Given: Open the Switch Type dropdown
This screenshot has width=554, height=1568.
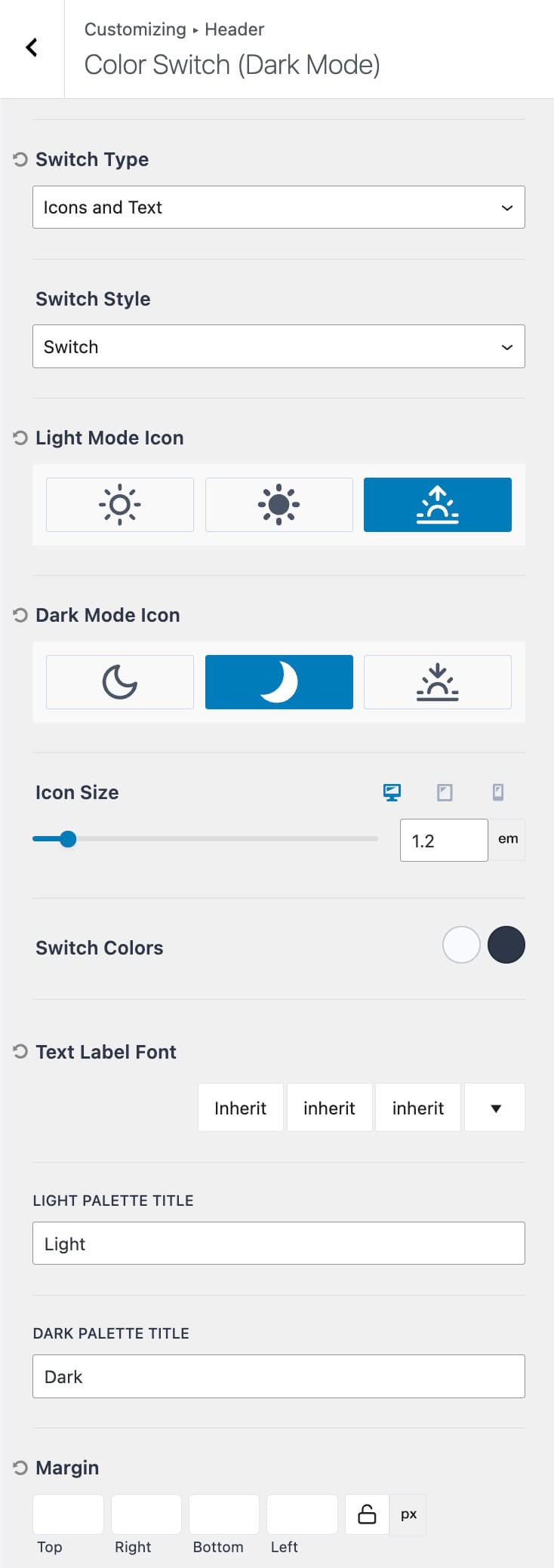Looking at the screenshot, I should 279,207.
